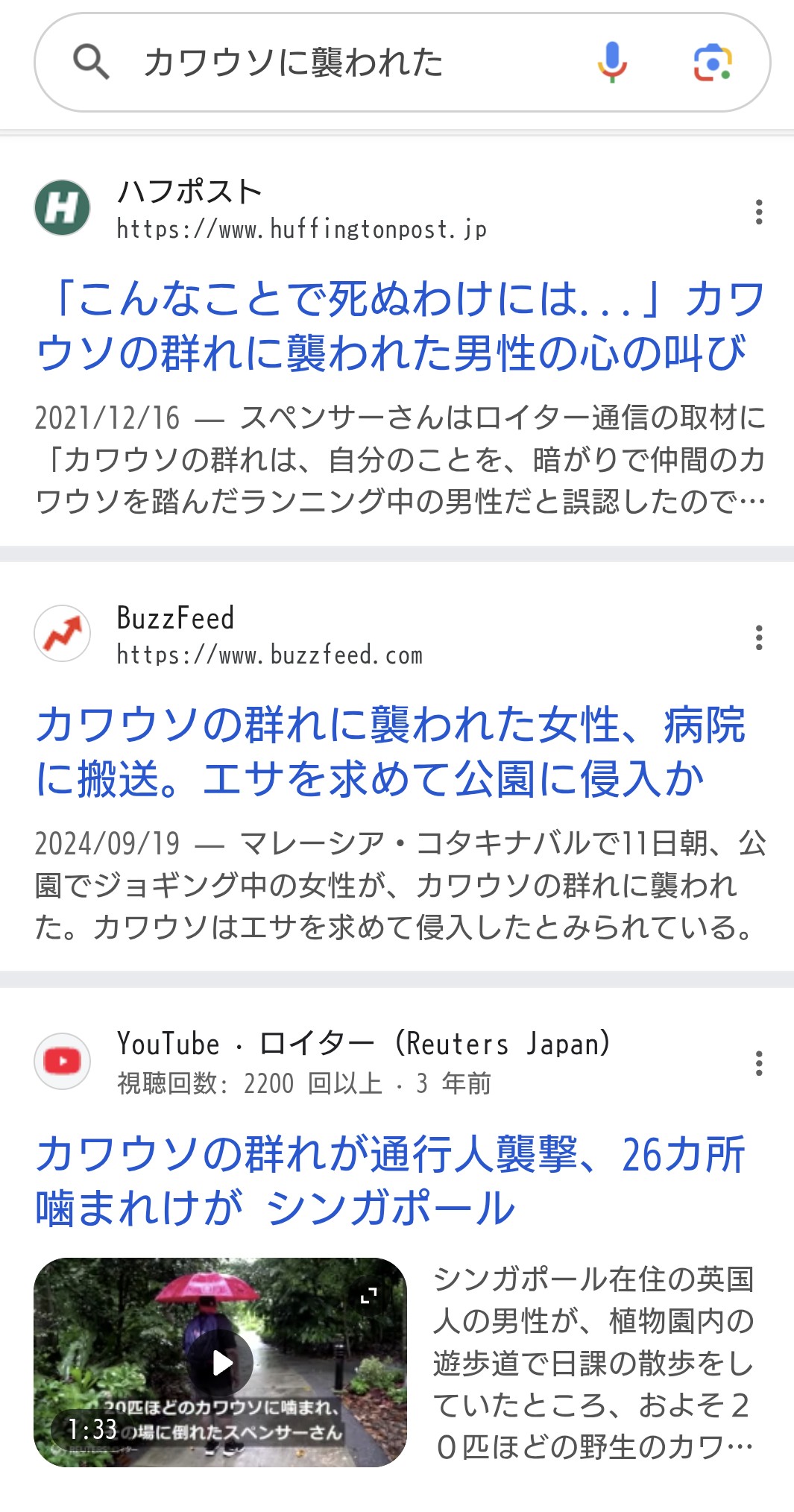Viewport: 794px width, 1512px height.
Task: Visit the huffingtonpost.jp site header
Action: point(301,210)
